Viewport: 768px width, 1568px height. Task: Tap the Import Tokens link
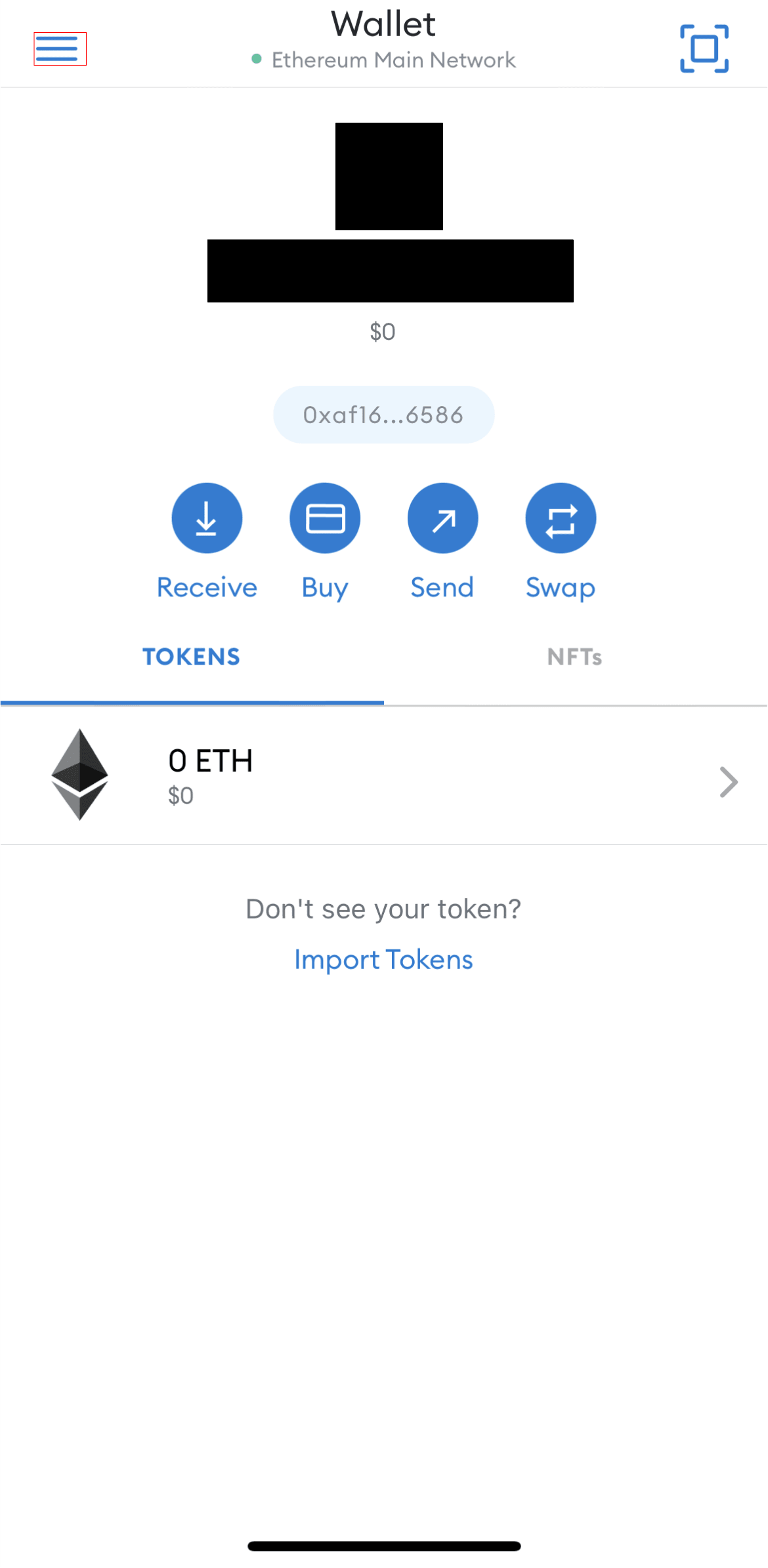[x=383, y=960]
